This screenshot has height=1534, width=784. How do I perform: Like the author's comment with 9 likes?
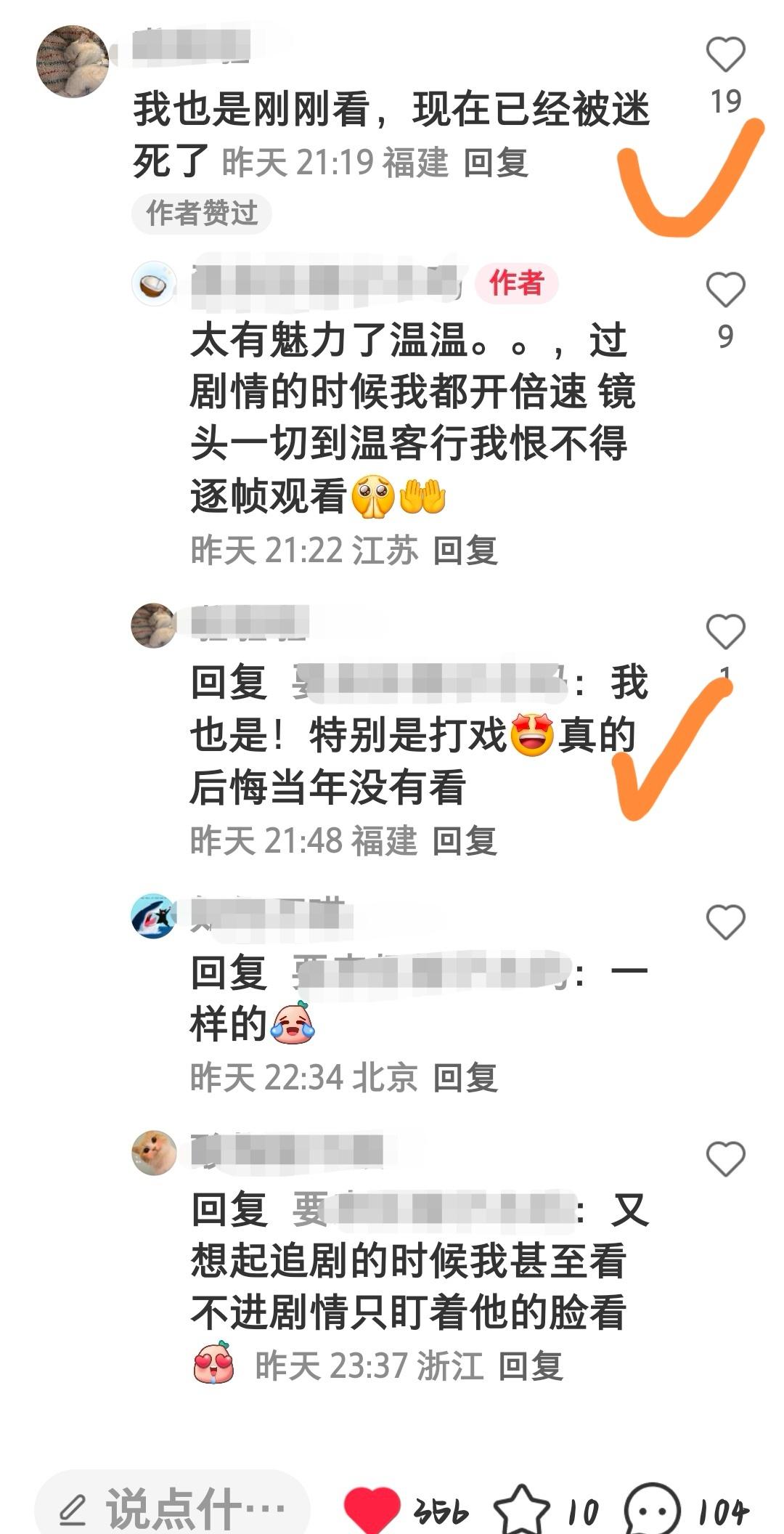tap(725, 289)
